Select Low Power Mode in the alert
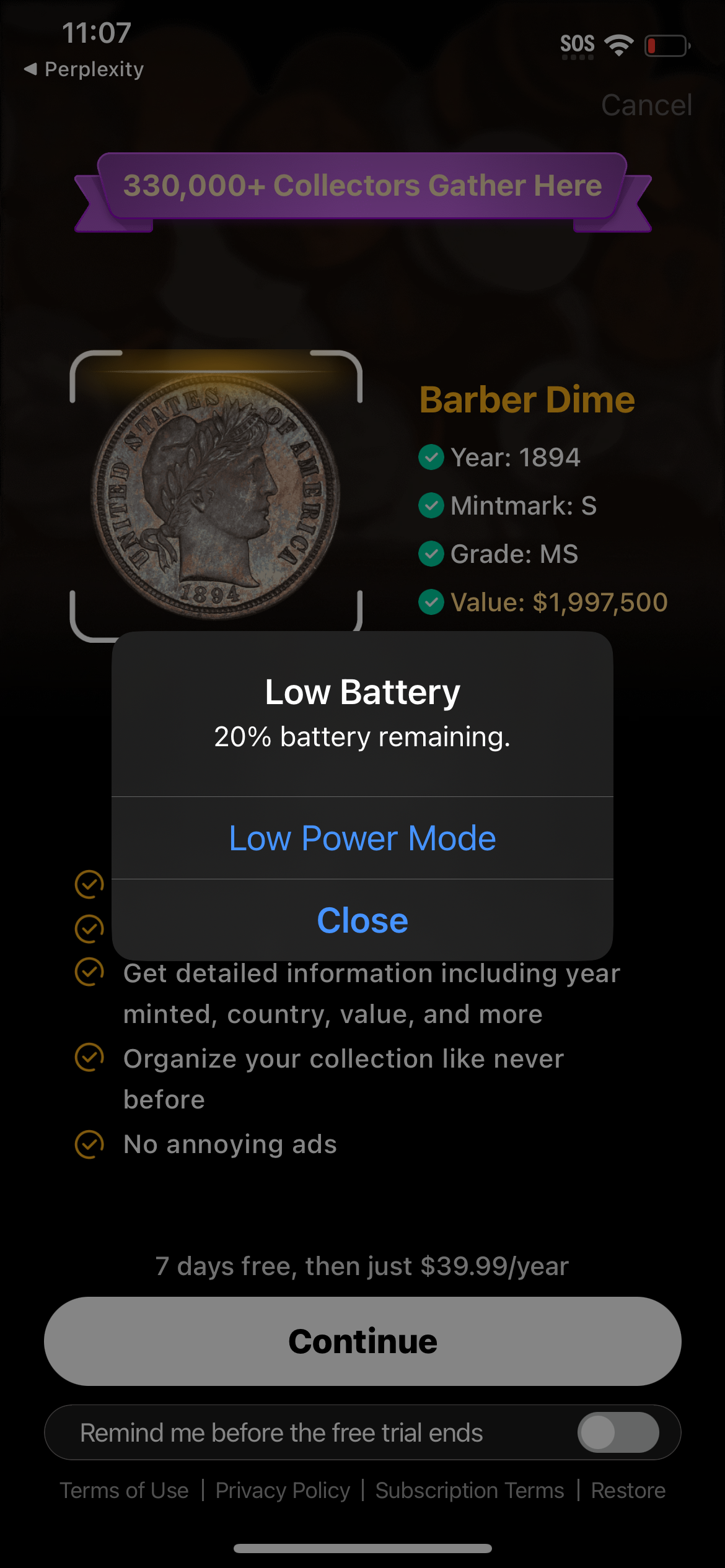 [362, 837]
